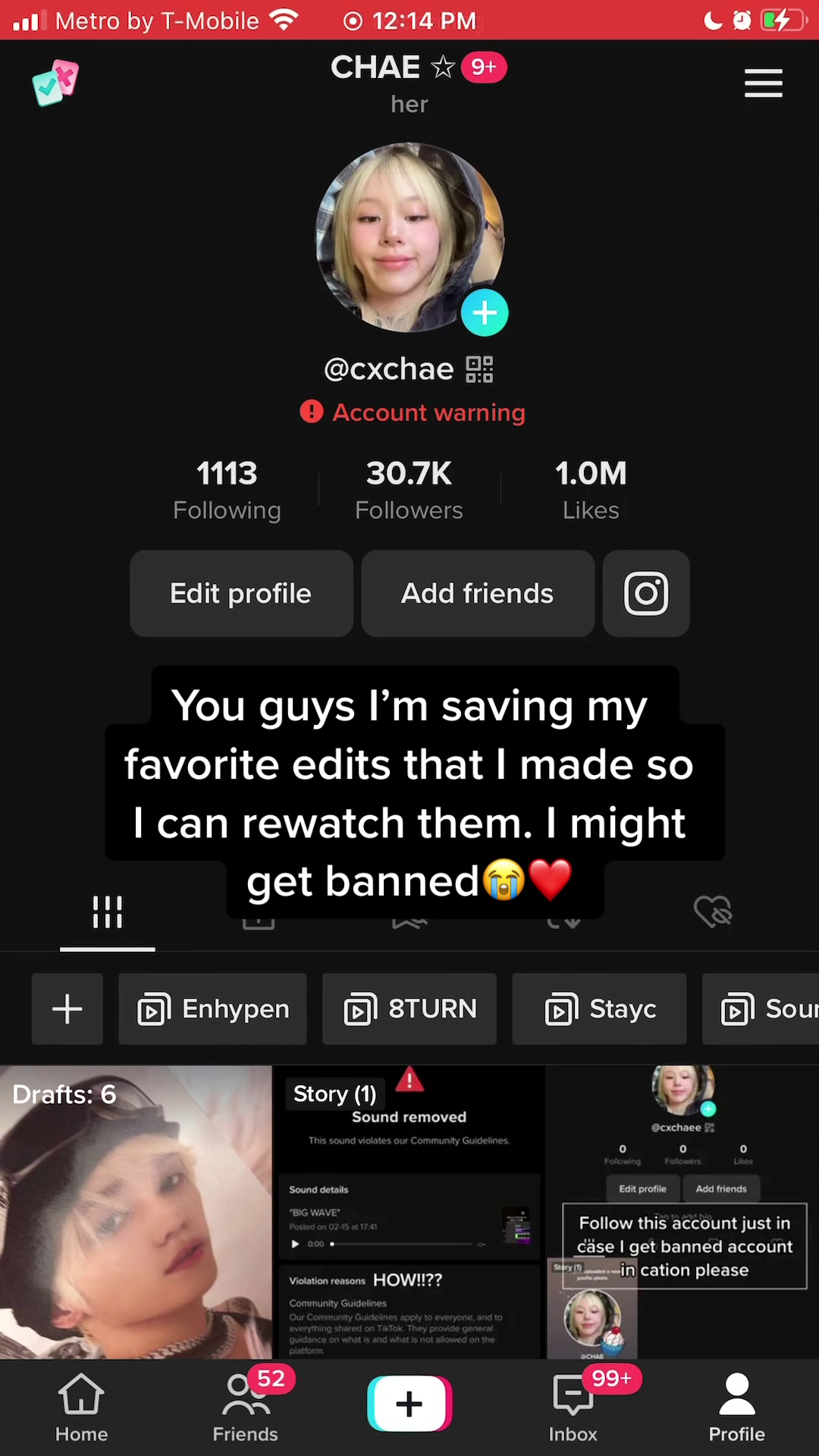View the Account warning details

coord(413,413)
